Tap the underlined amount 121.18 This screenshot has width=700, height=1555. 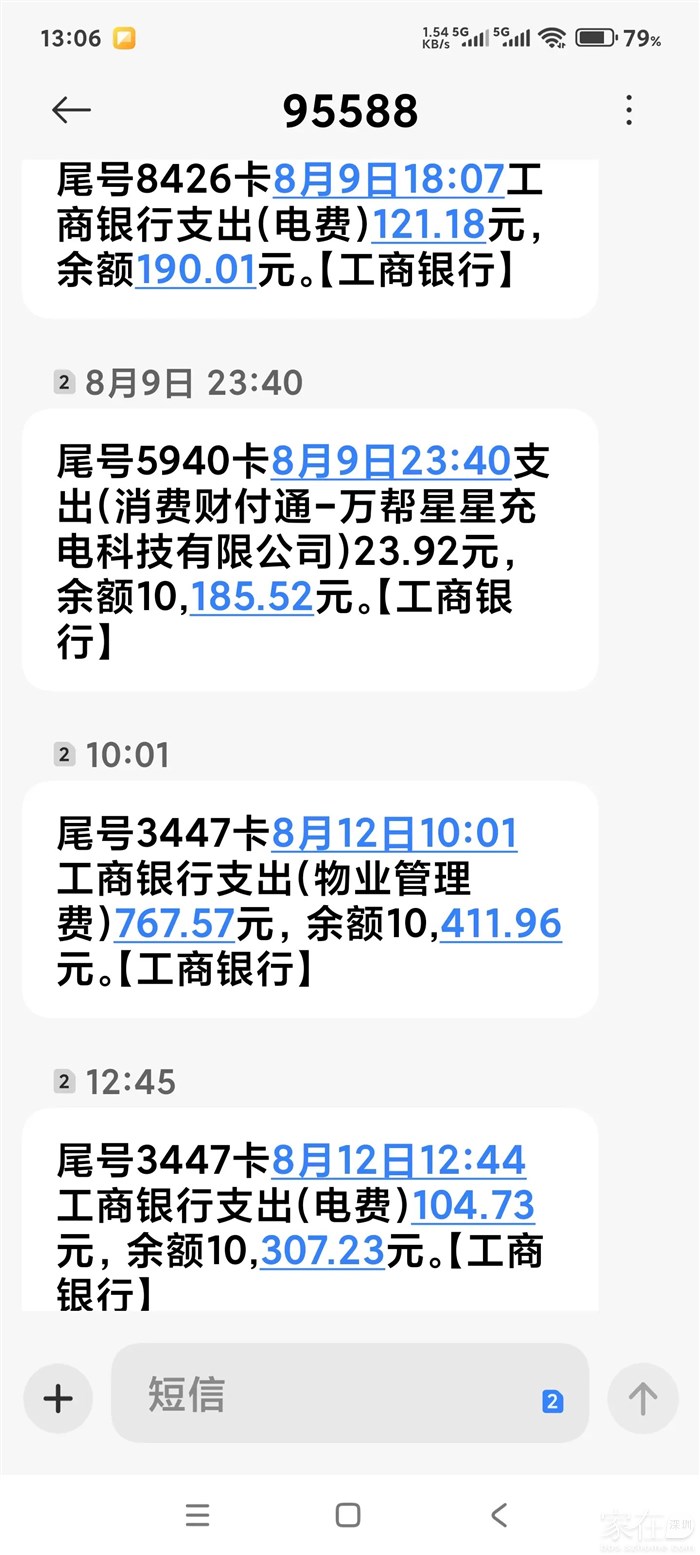coord(429,226)
